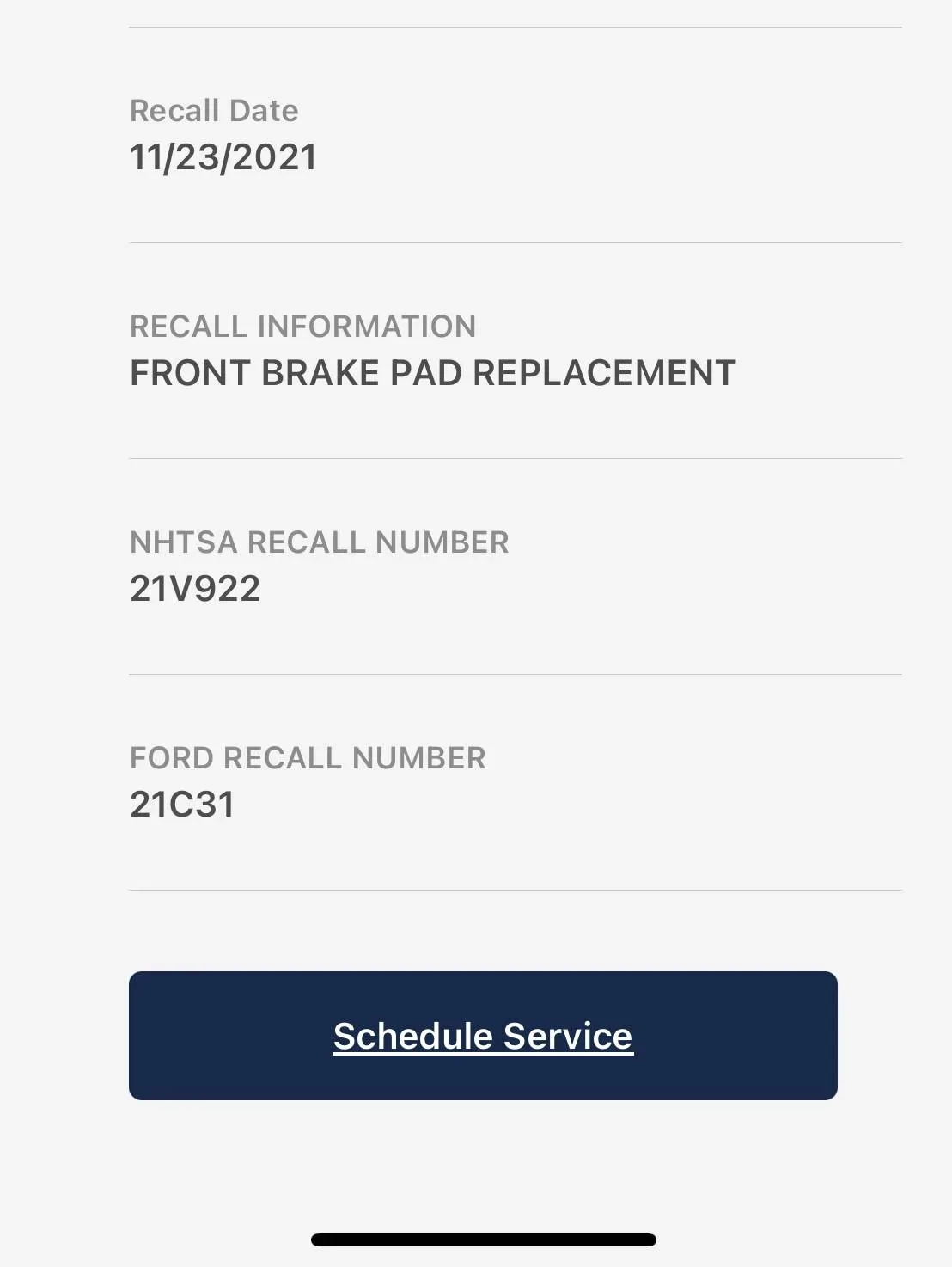Click the divider above the Recall Date section
The height and width of the screenshot is (1267, 952).
[x=513, y=29]
